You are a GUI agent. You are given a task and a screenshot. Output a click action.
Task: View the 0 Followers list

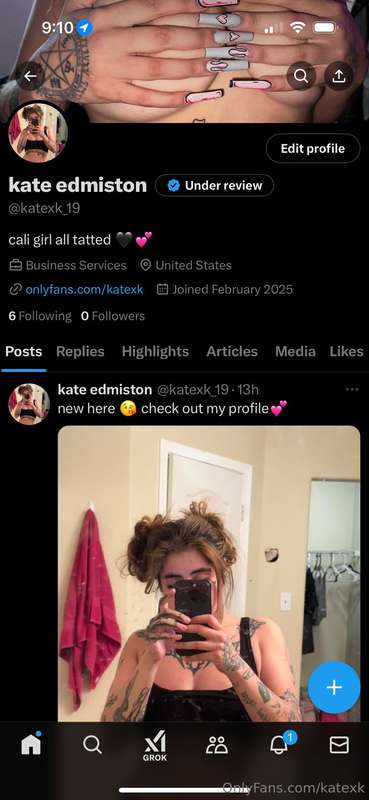click(x=113, y=316)
